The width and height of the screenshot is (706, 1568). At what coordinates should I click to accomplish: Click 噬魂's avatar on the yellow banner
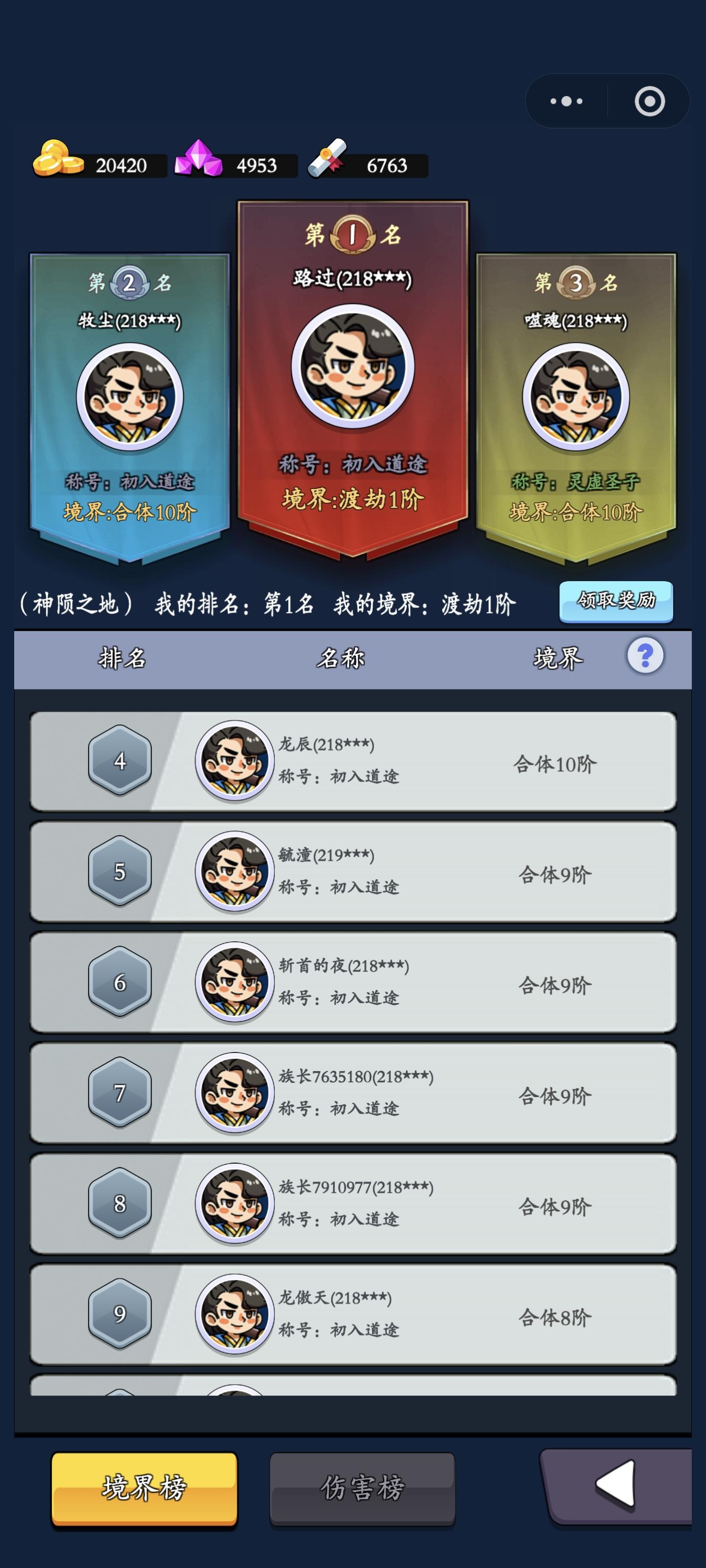click(576, 395)
